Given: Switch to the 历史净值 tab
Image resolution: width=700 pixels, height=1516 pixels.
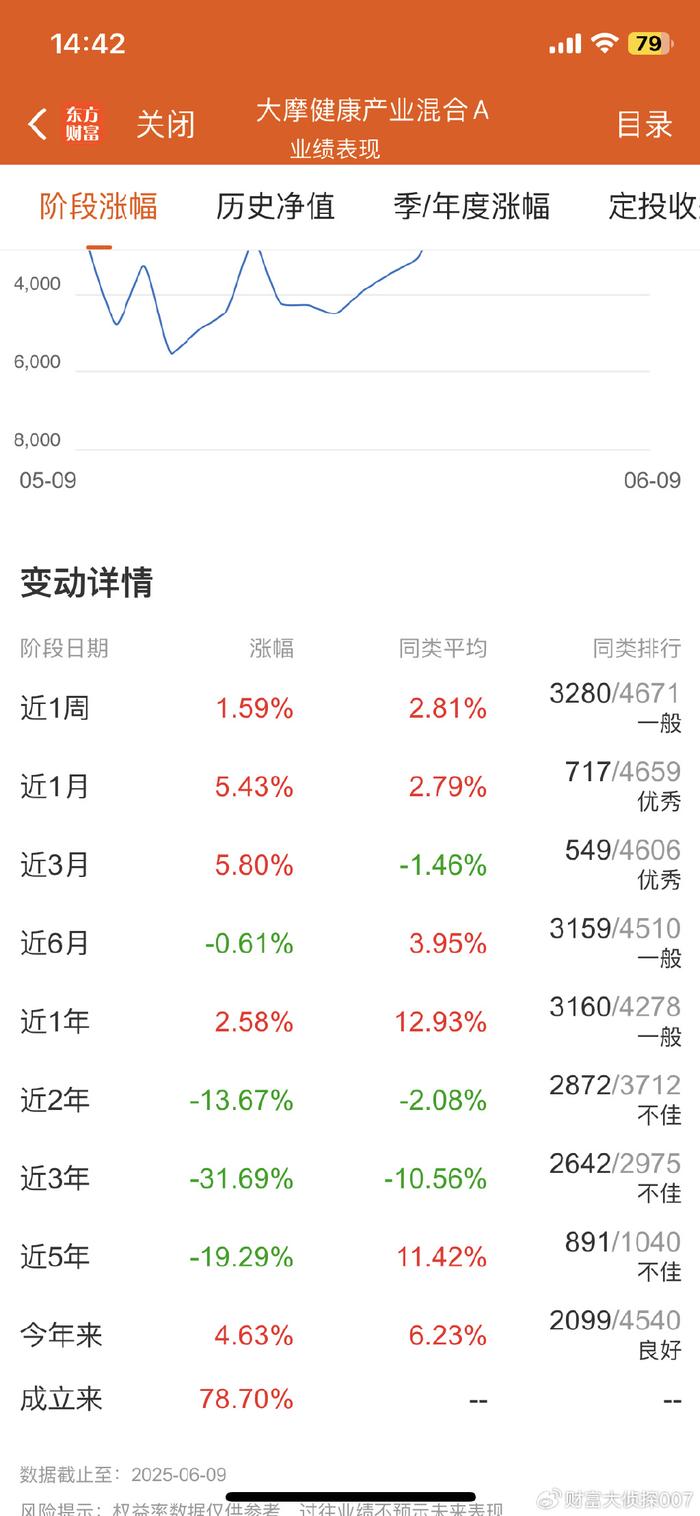Looking at the screenshot, I should (275, 206).
